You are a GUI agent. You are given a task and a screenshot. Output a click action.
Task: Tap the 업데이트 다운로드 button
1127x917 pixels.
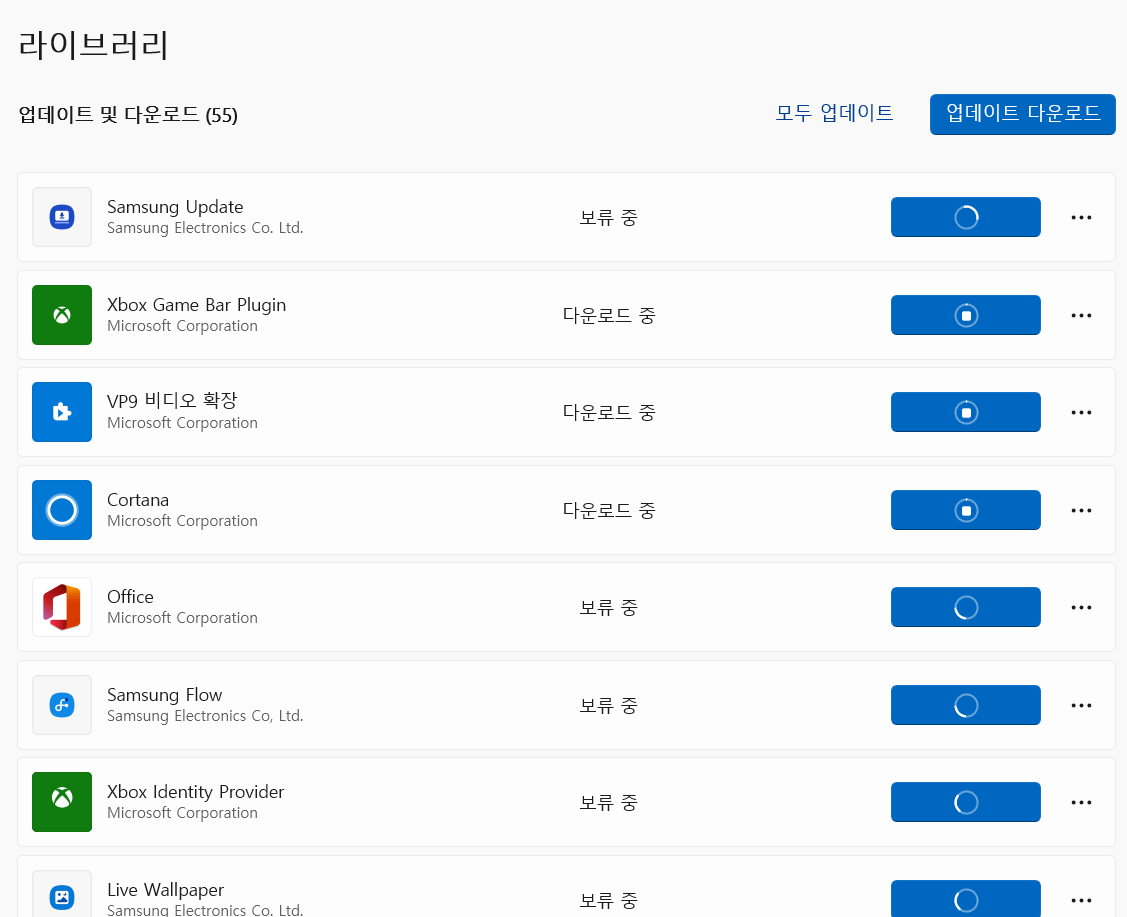(x=1022, y=114)
